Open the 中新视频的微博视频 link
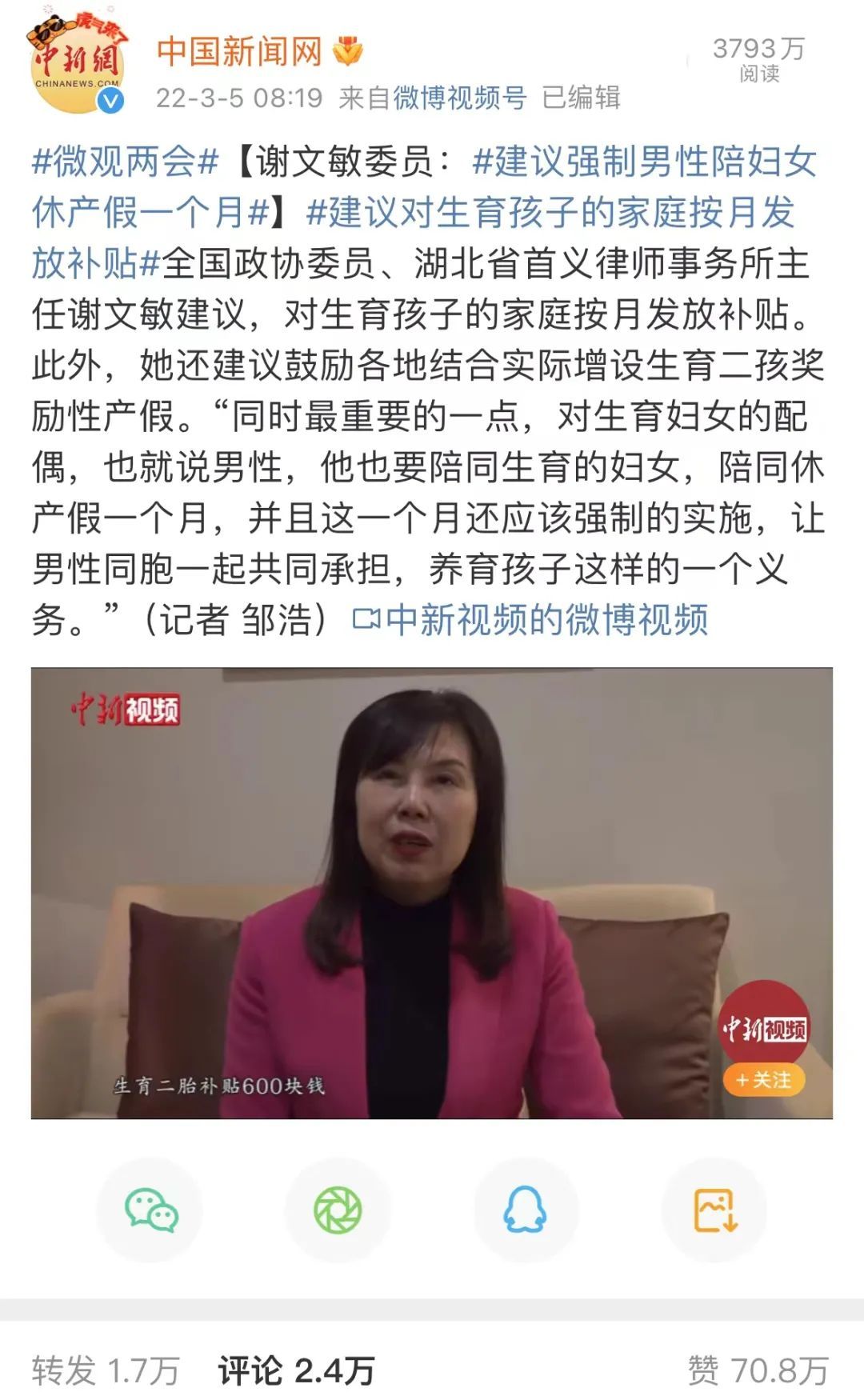This screenshot has width=864, height=1400. [x=530, y=620]
